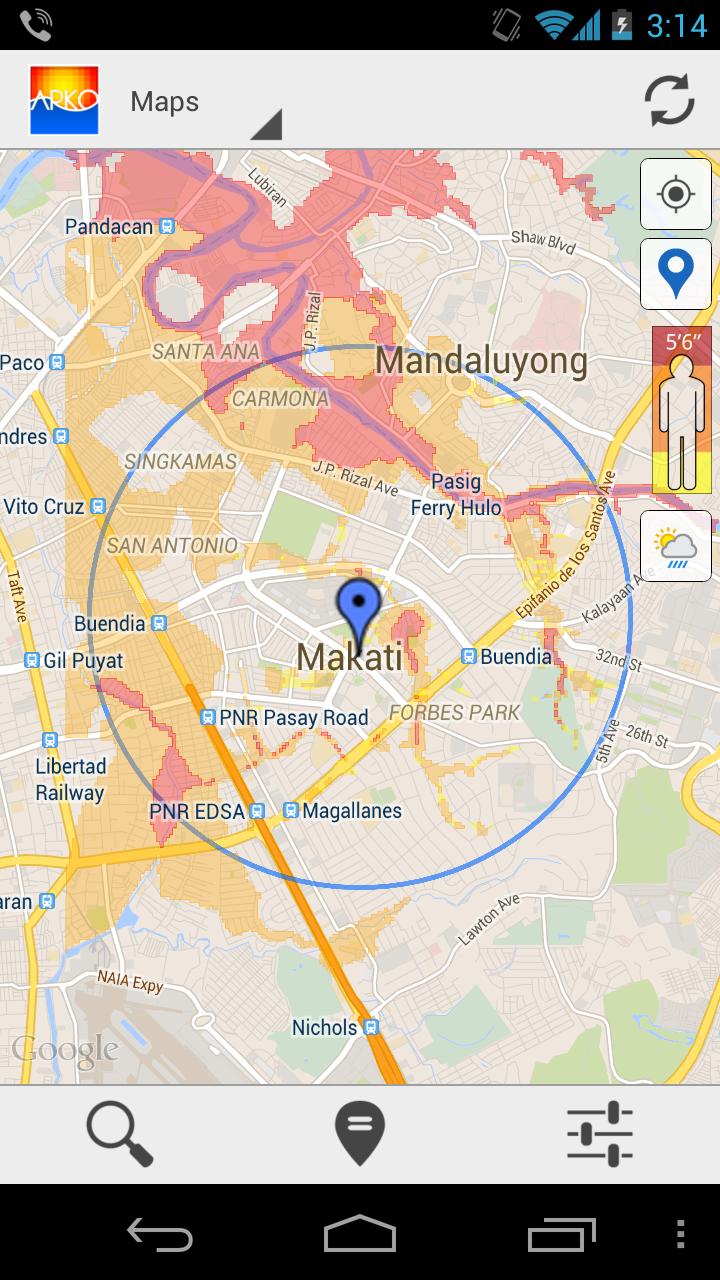This screenshot has height=1280, width=720.
Task: Open the weather forecast button
Action: pos(676,546)
